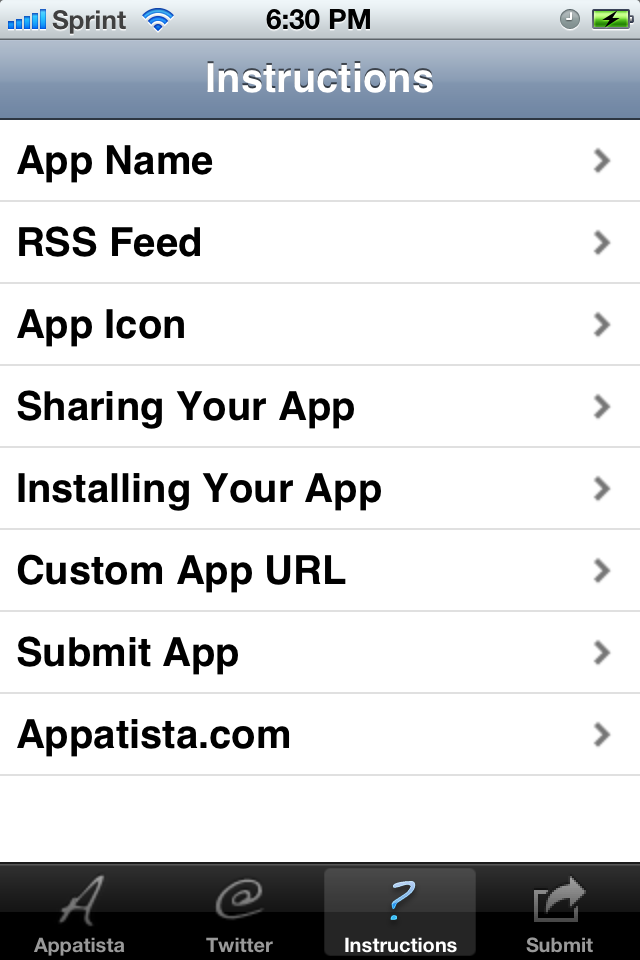Screen dimensions: 640x960
Task: Tap the Submit App row
Action: pyautogui.click(x=320, y=653)
